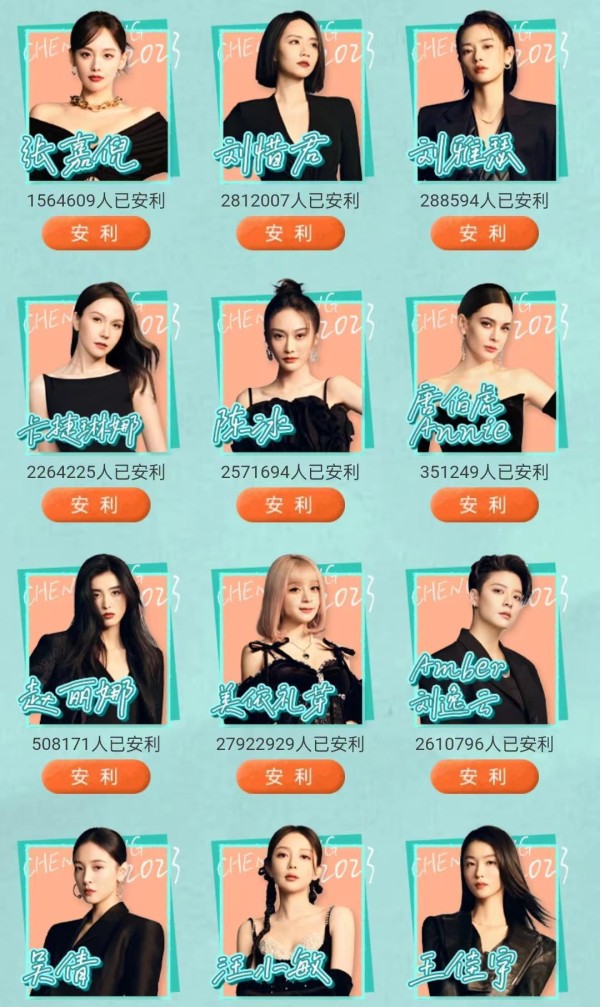Screen dimensions: 600x1007
Task: Select 安利 for 唐伯虎 Annie
Action: [x=484, y=505]
